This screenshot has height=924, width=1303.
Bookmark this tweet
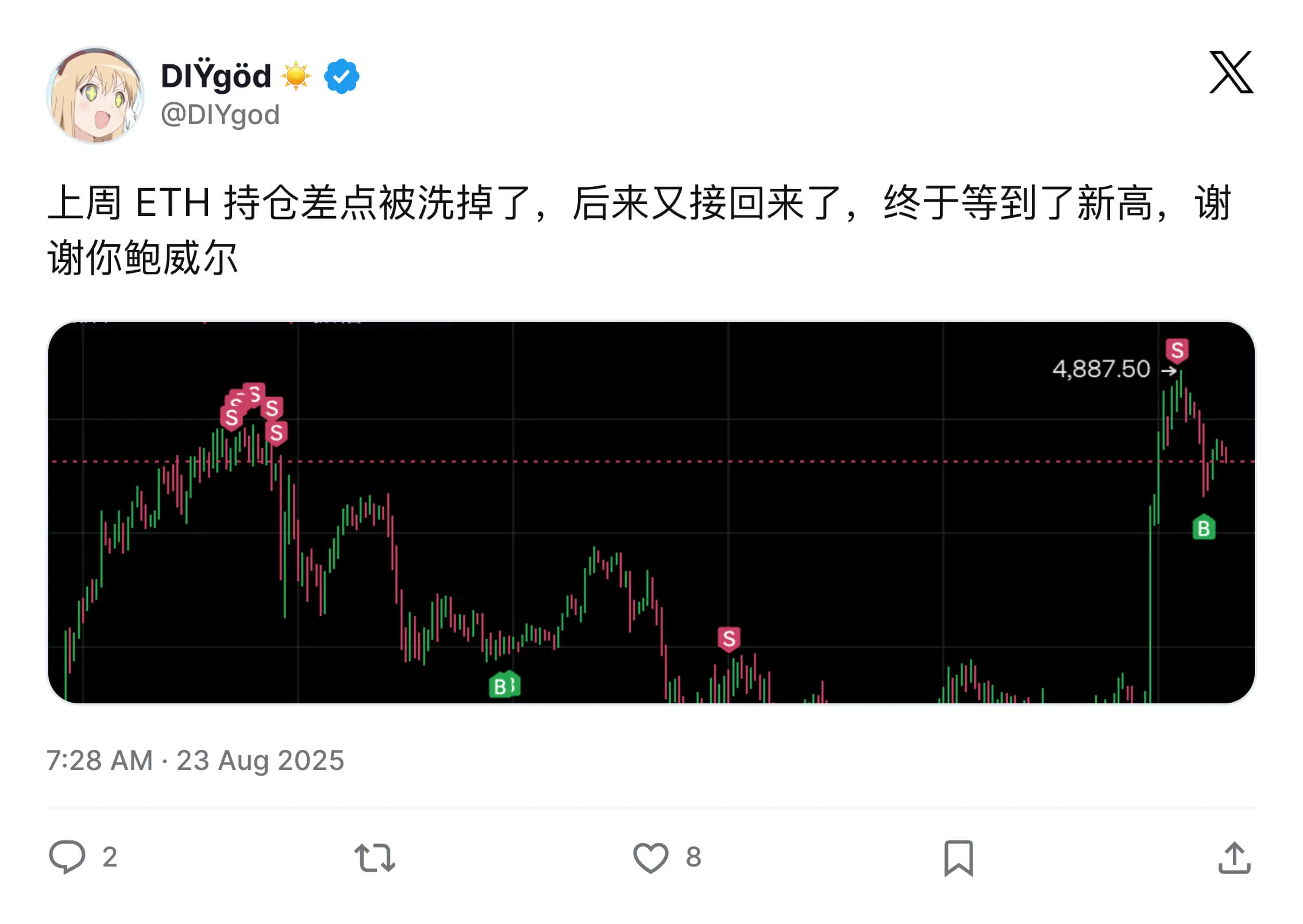pos(958,857)
